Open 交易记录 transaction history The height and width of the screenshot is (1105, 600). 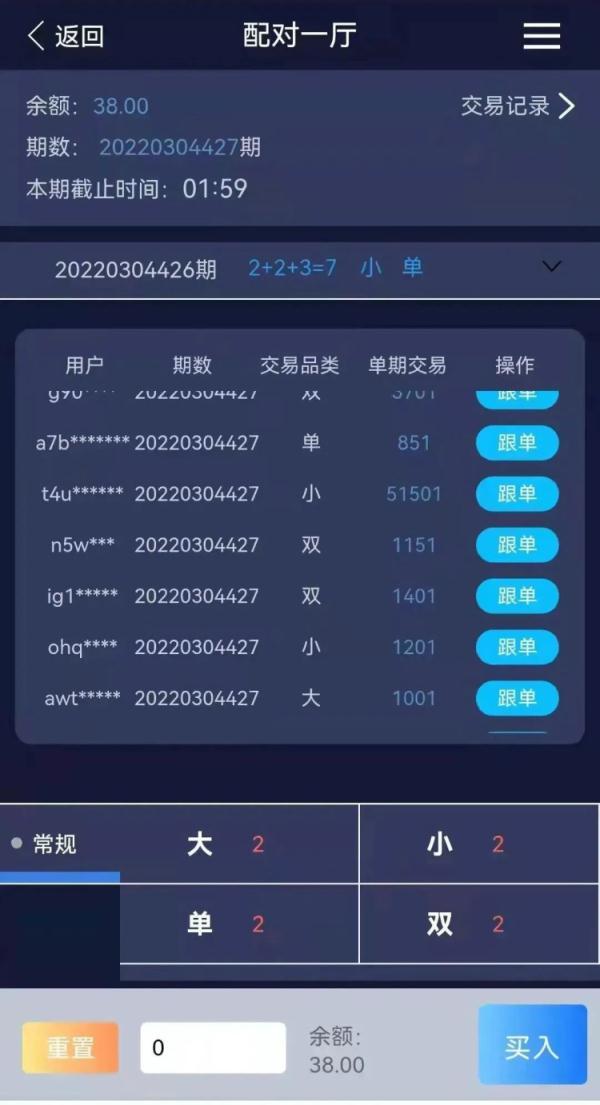517,106
